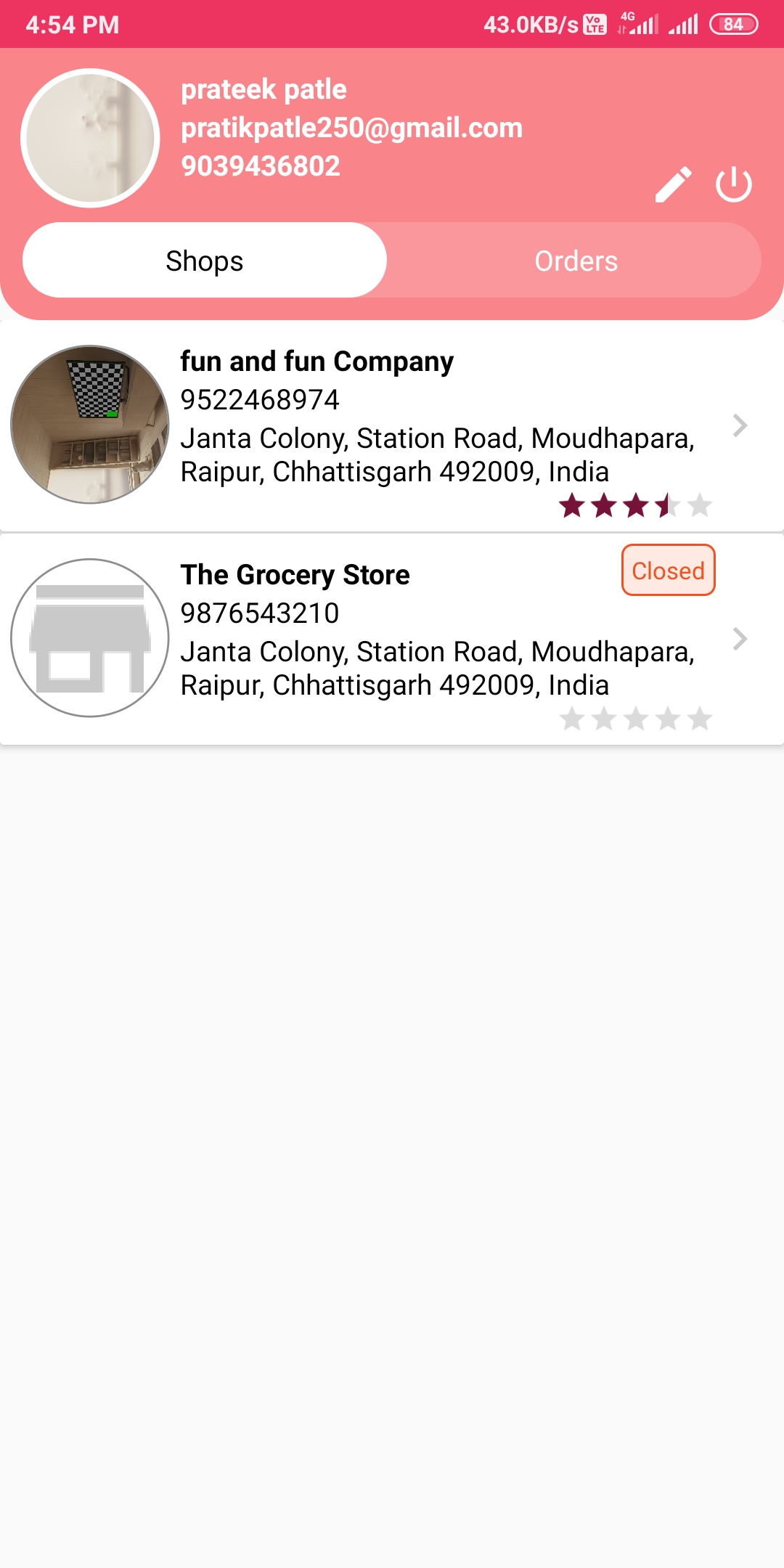The width and height of the screenshot is (784, 1568).
Task: Open The Grocery Store listing
Action: pyautogui.click(x=392, y=639)
